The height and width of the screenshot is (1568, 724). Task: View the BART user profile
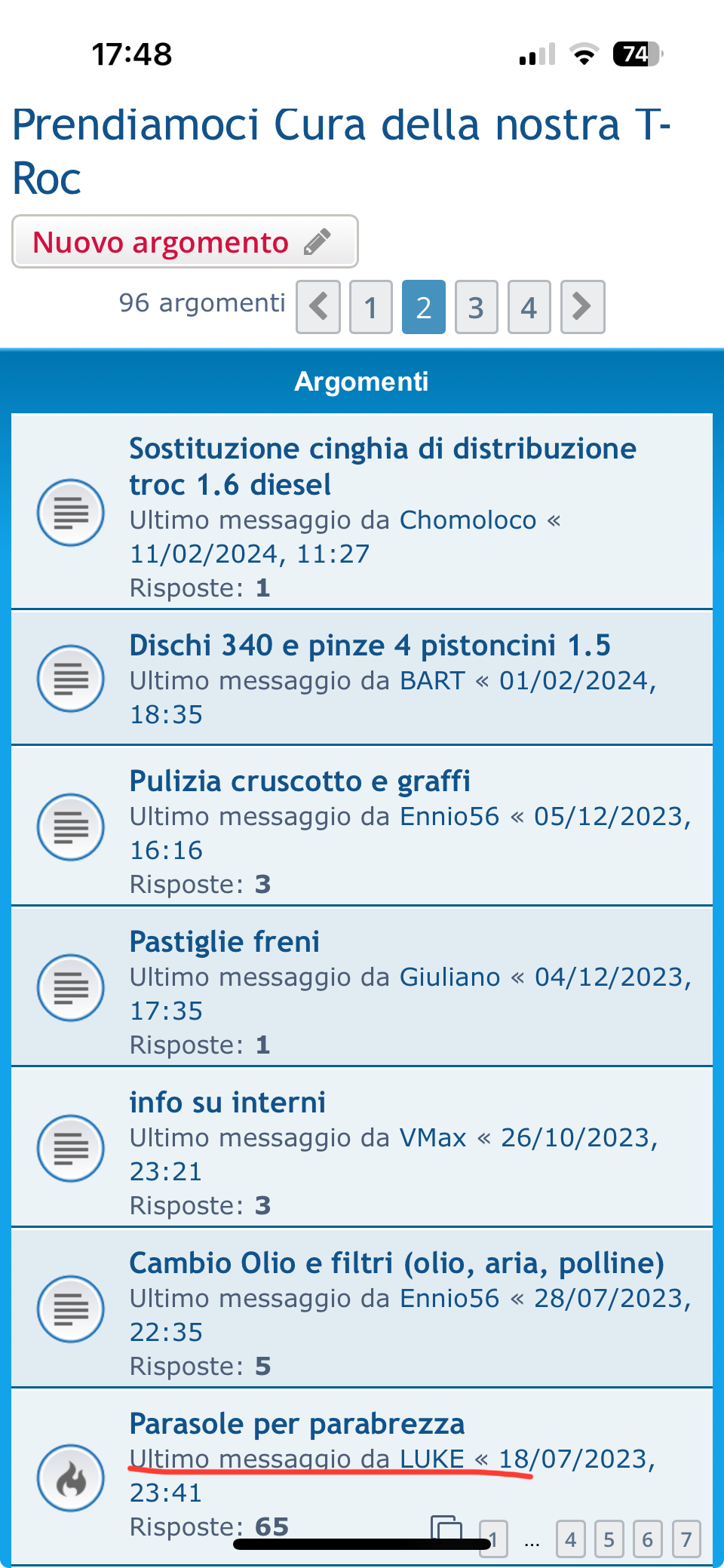(432, 680)
